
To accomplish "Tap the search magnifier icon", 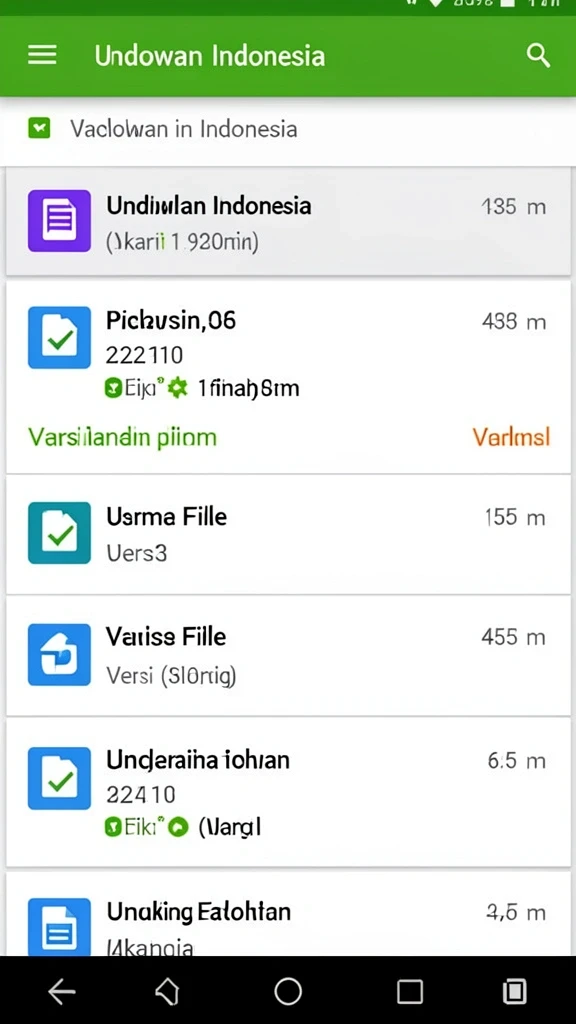I will point(538,56).
